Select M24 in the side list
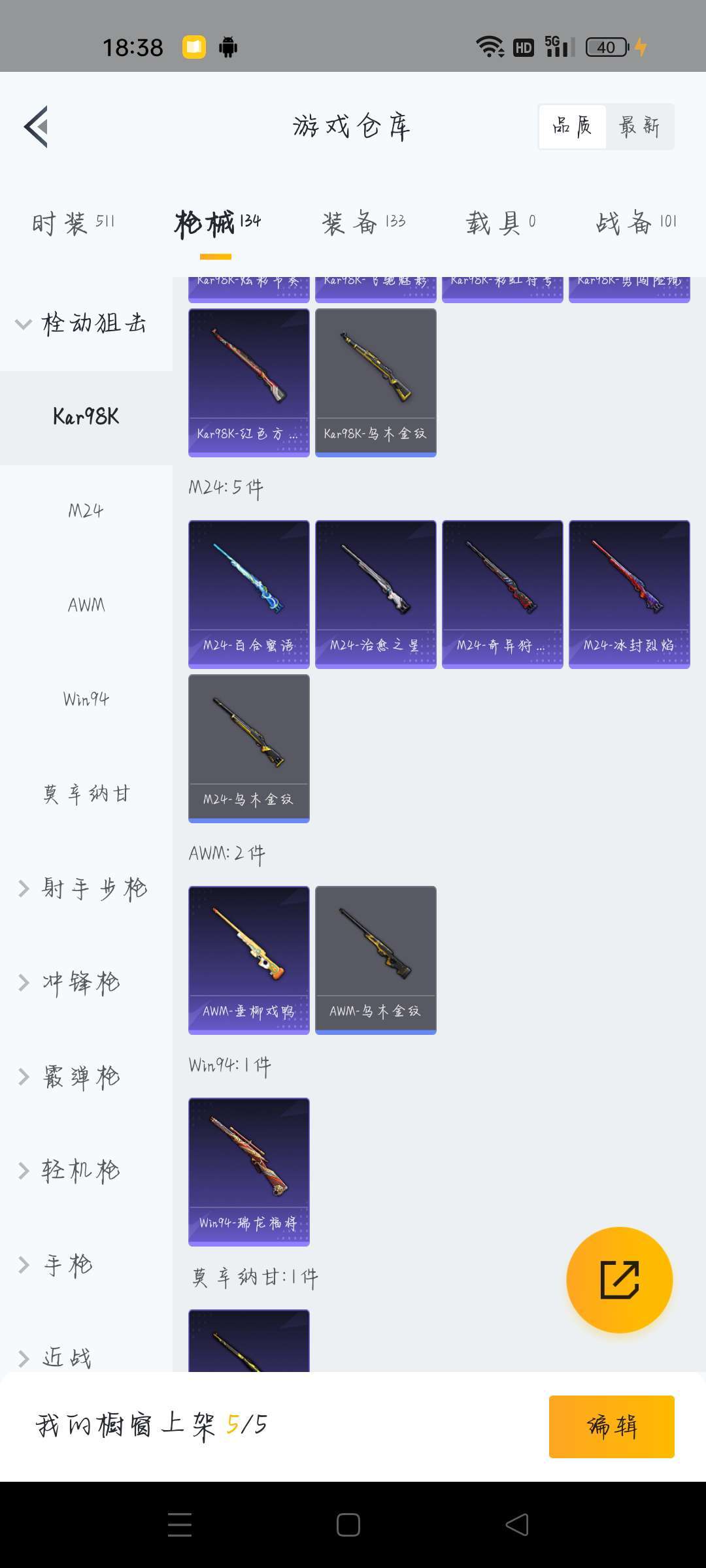Image resolution: width=706 pixels, height=1568 pixels. (86, 511)
